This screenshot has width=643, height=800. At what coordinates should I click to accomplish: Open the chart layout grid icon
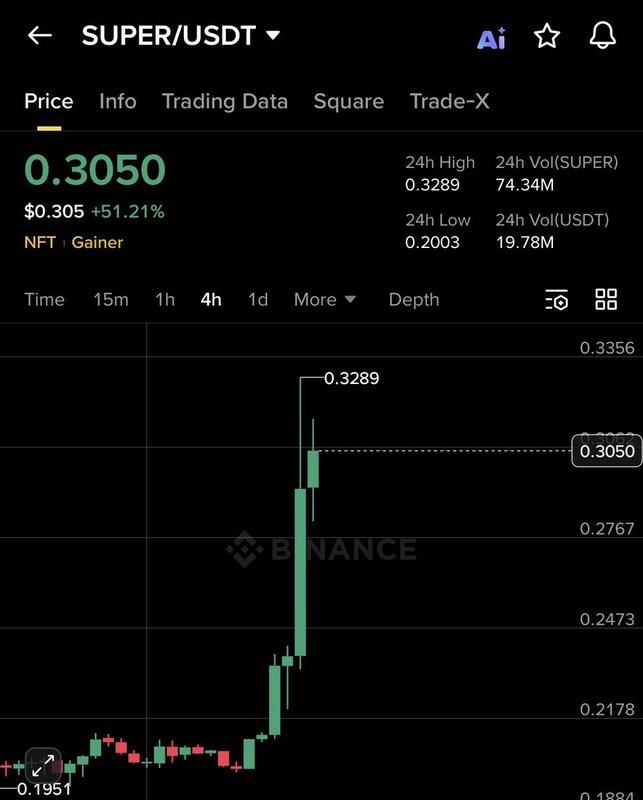click(x=606, y=299)
